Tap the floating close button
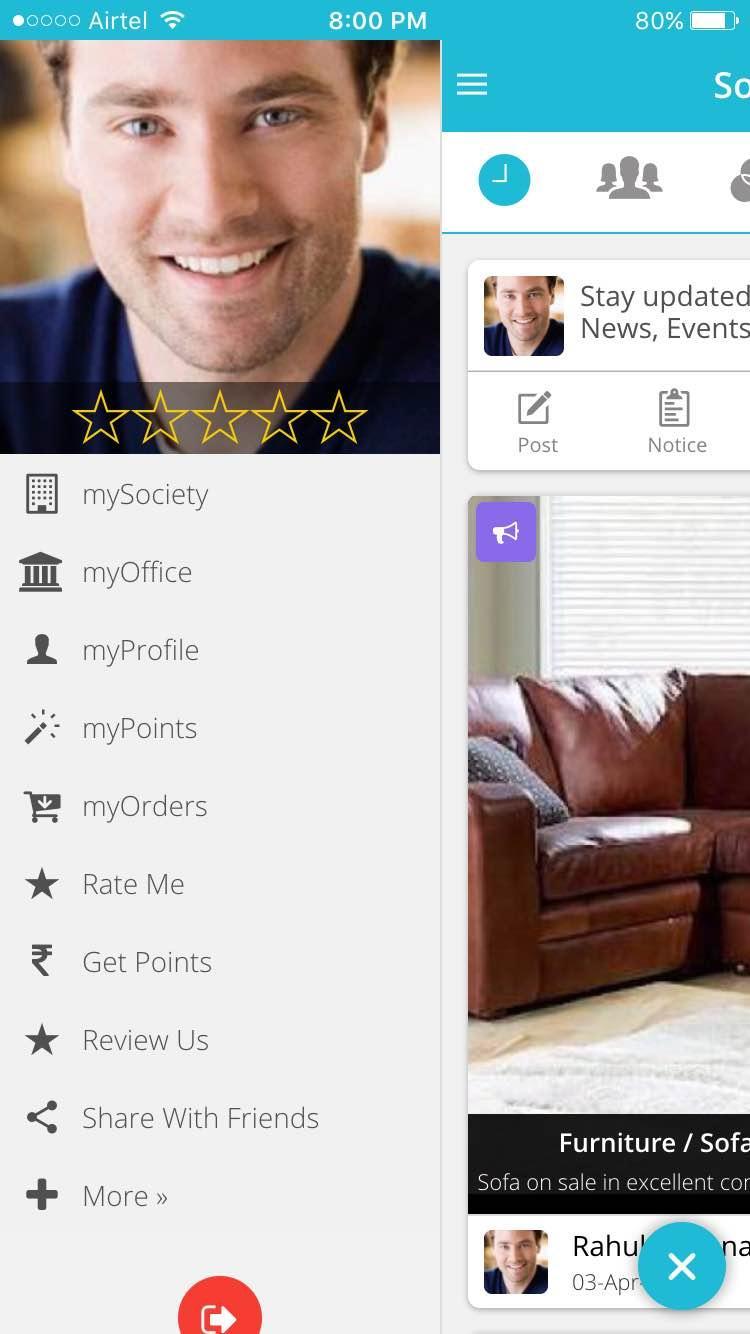Screen dimensions: 750x1334 (682, 1266)
